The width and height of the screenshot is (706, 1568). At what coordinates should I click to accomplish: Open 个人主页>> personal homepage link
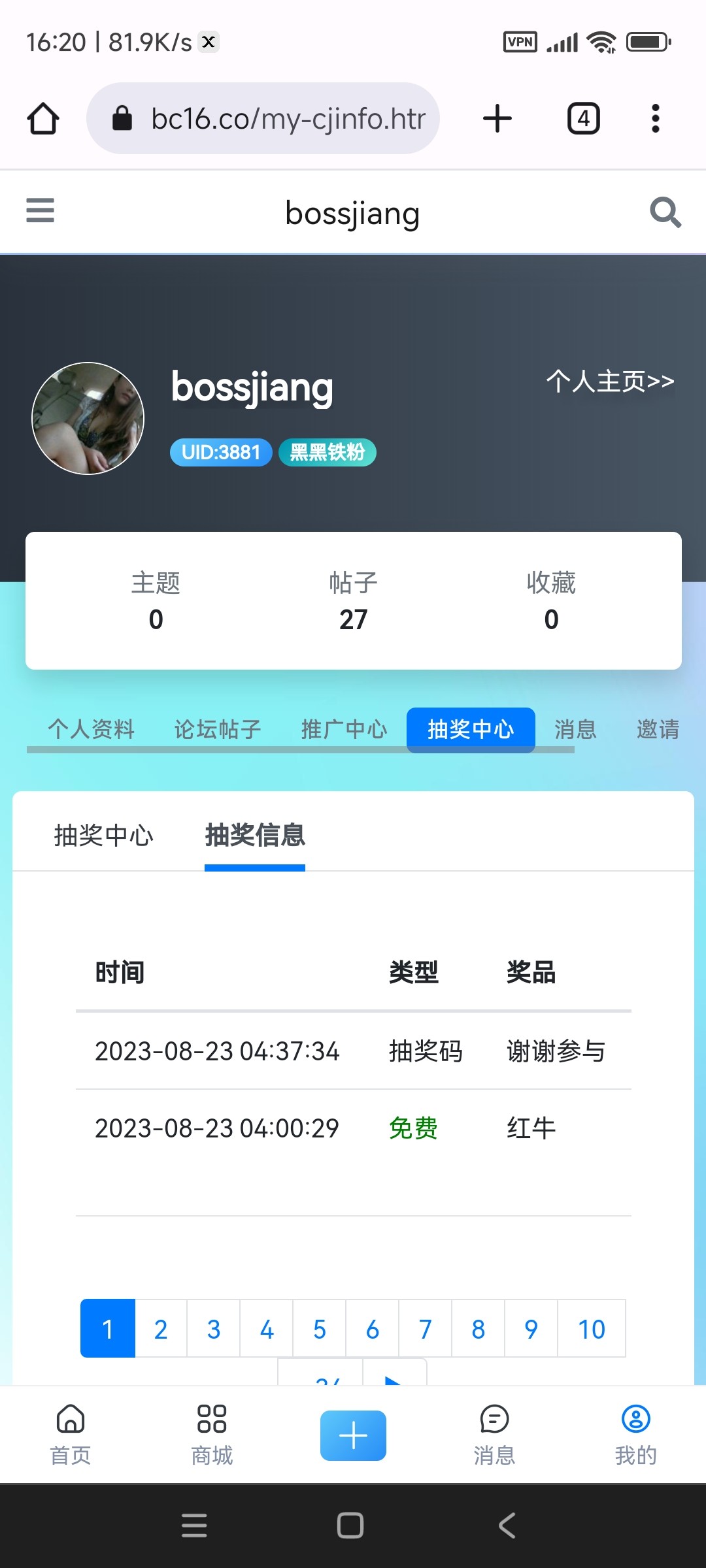(x=609, y=382)
